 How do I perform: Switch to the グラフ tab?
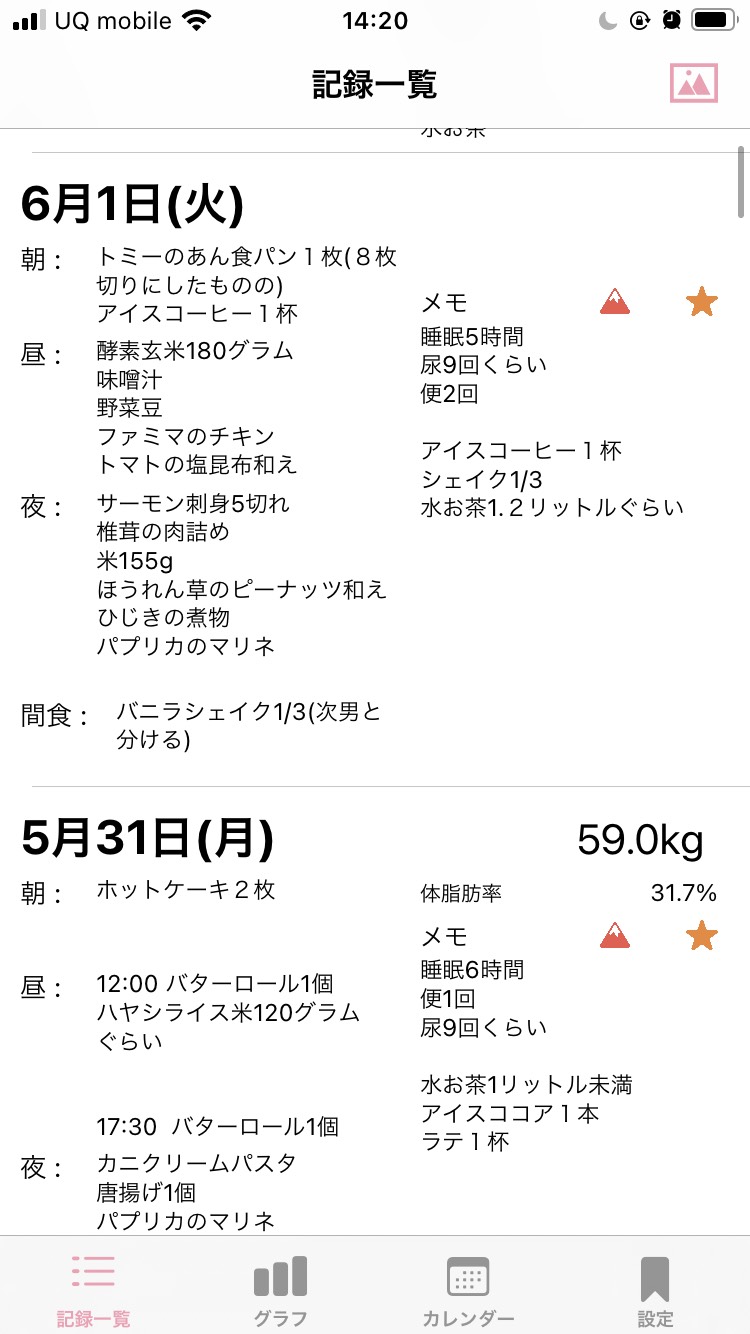click(x=280, y=1290)
